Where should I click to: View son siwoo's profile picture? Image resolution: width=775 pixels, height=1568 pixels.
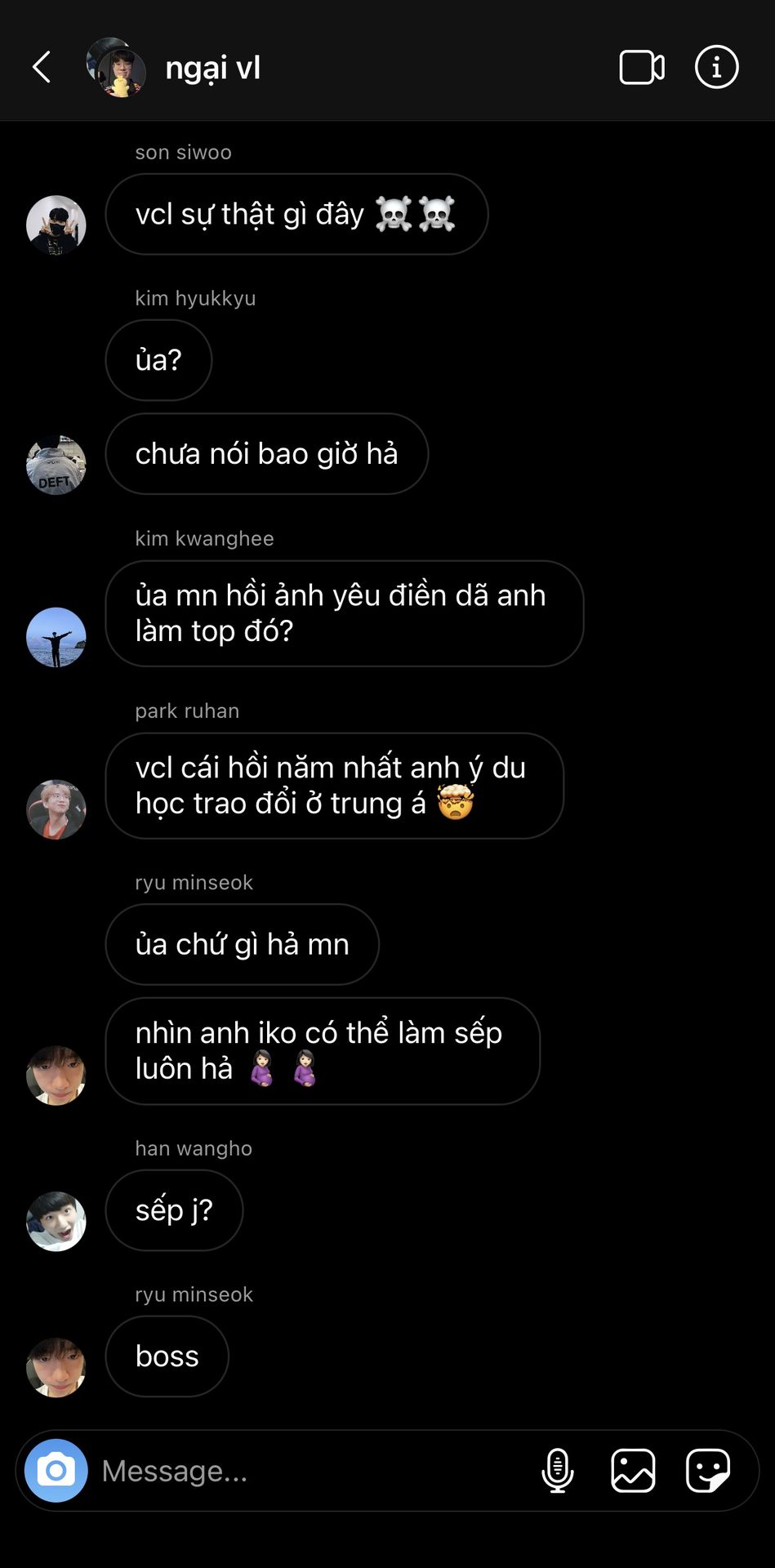56,225
